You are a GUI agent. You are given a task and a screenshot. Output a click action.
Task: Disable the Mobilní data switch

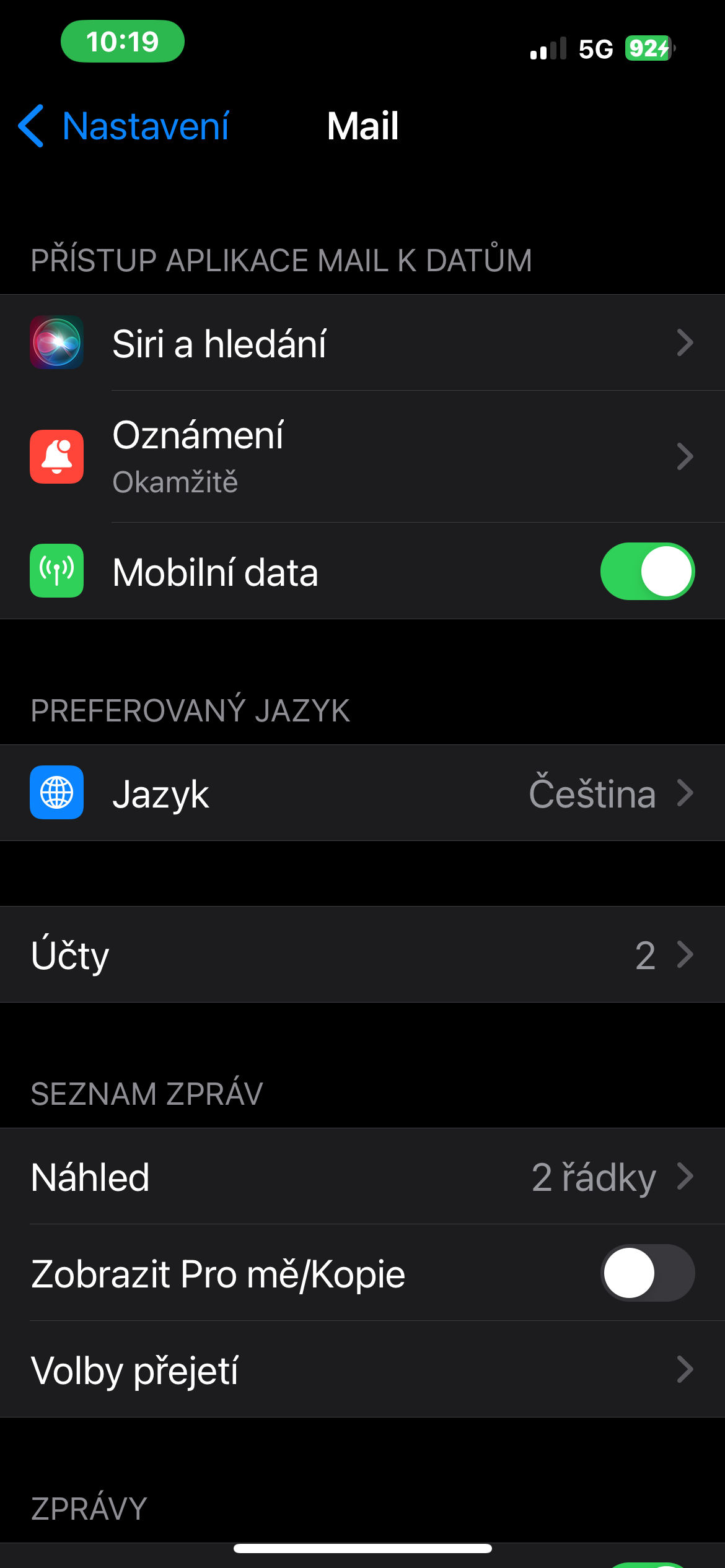(x=647, y=571)
